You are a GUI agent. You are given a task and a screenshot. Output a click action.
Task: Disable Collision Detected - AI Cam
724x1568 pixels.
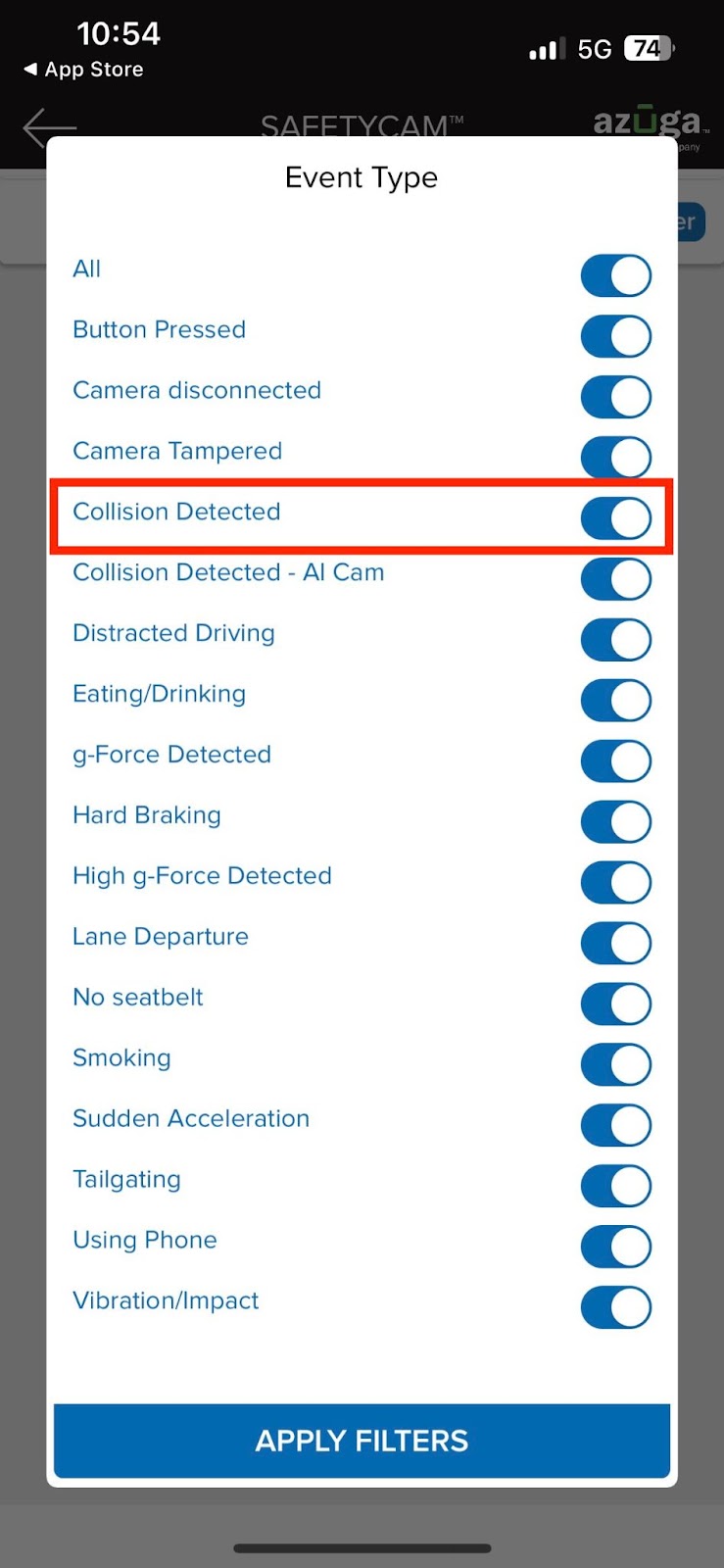coord(615,579)
